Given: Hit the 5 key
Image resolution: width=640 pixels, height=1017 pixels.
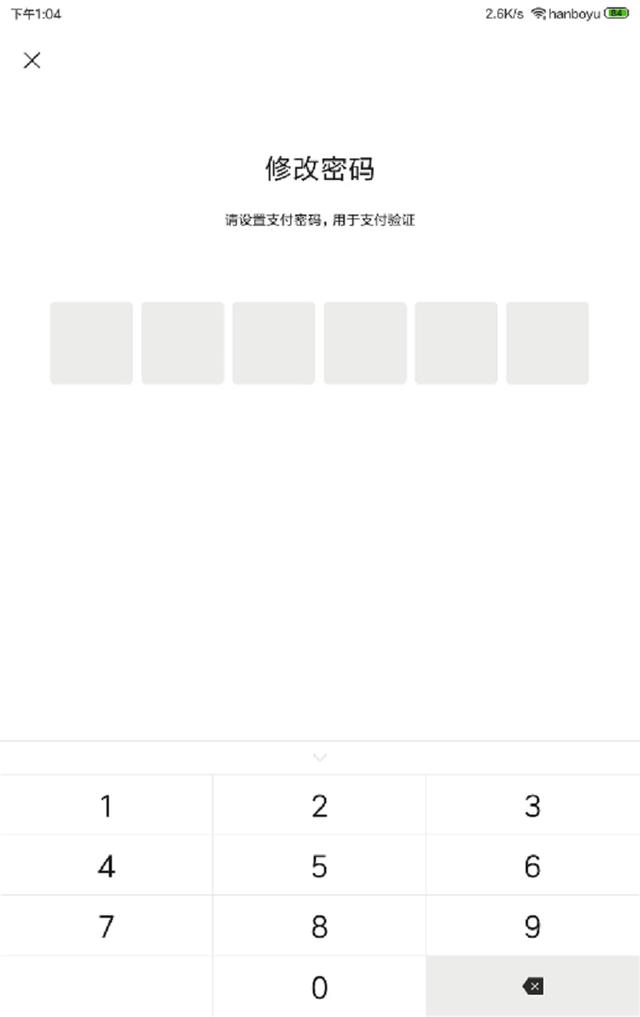Looking at the screenshot, I should pos(319,866).
